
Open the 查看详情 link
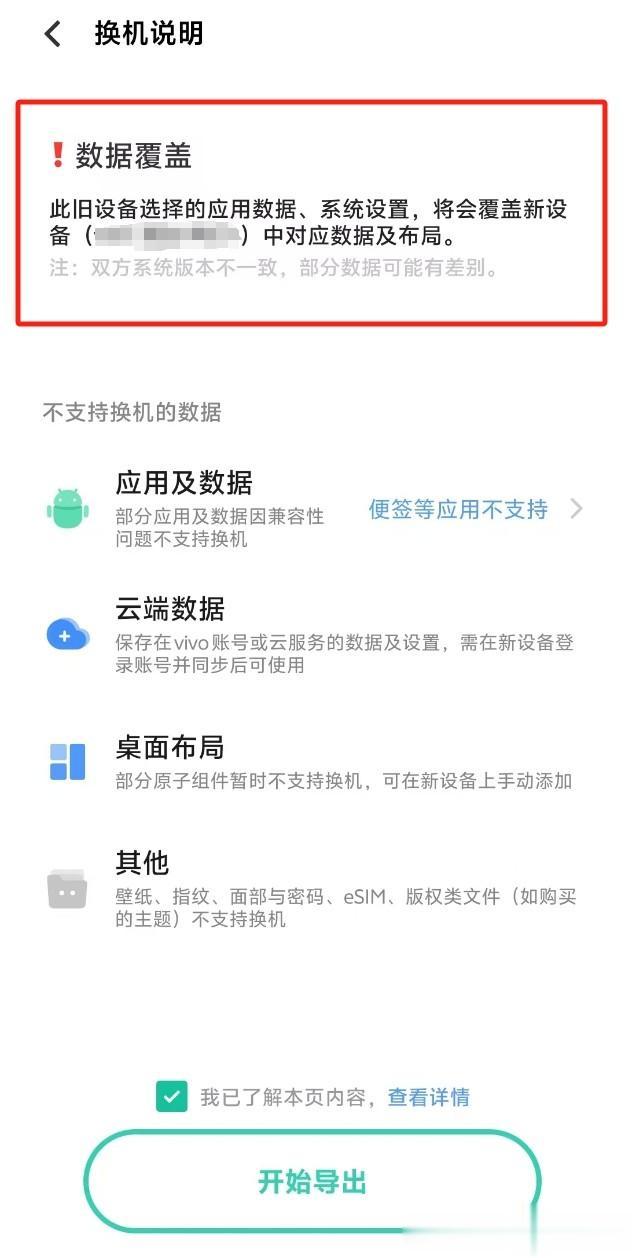click(428, 1097)
